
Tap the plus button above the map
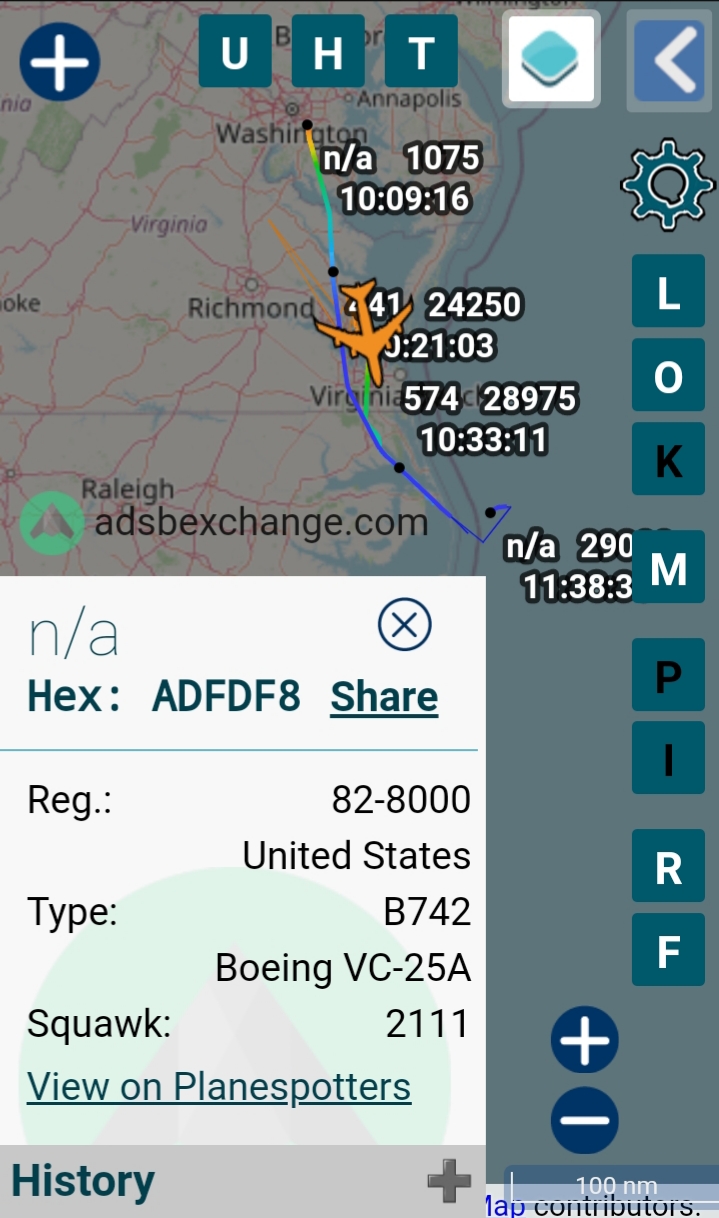point(59,61)
